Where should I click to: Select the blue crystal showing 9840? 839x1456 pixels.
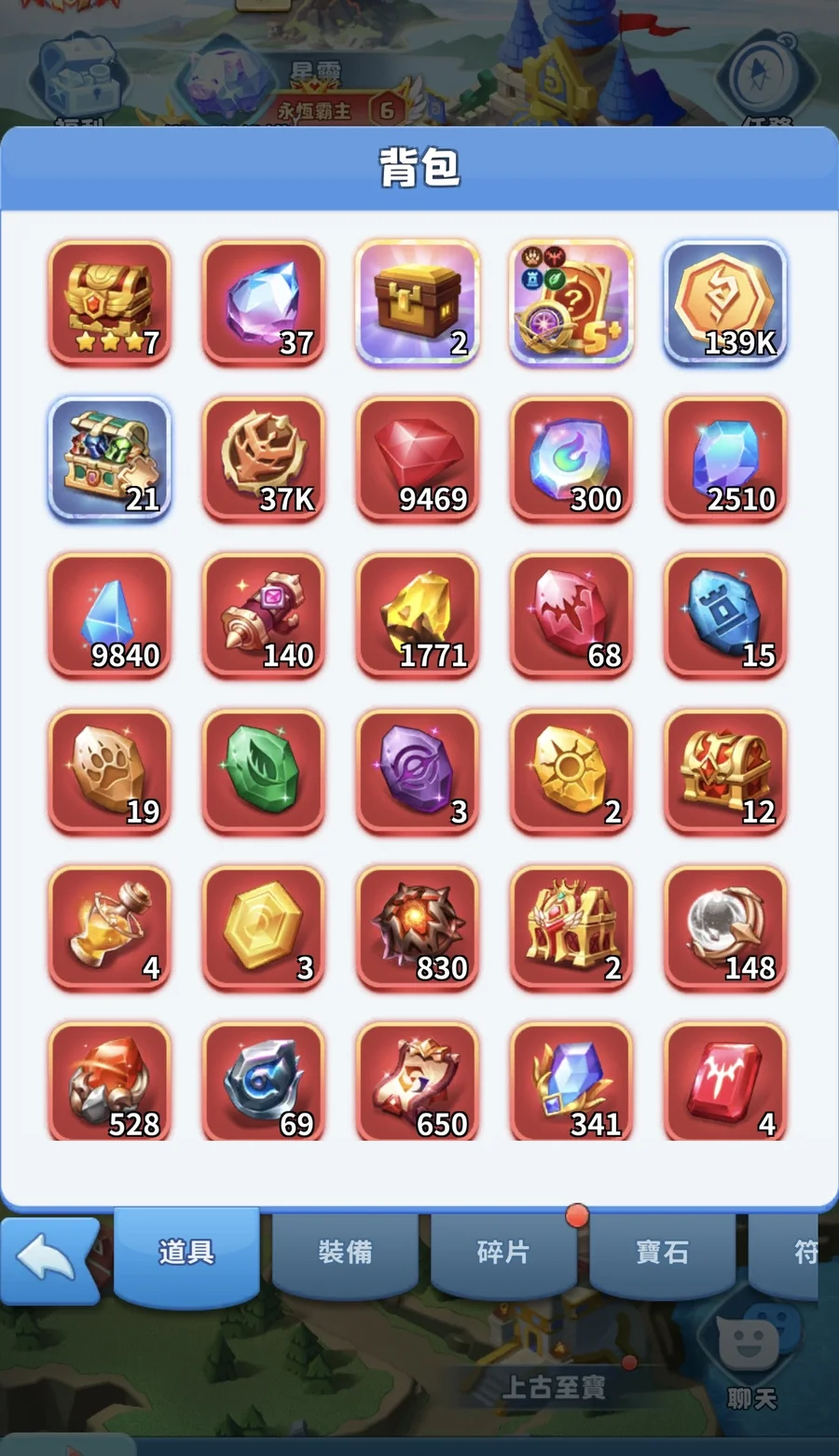(110, 616)
